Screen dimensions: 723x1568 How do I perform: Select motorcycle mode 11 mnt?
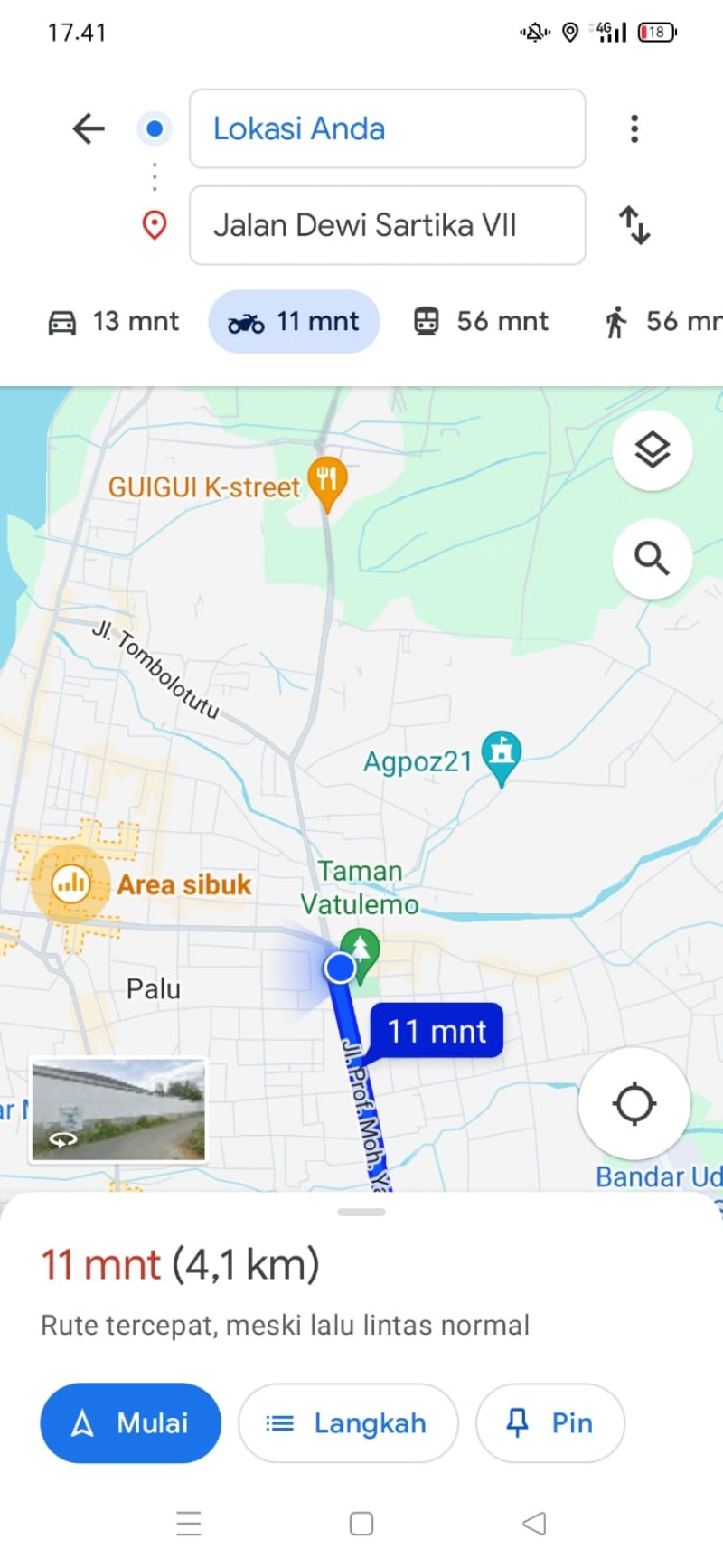click(294, 321)
